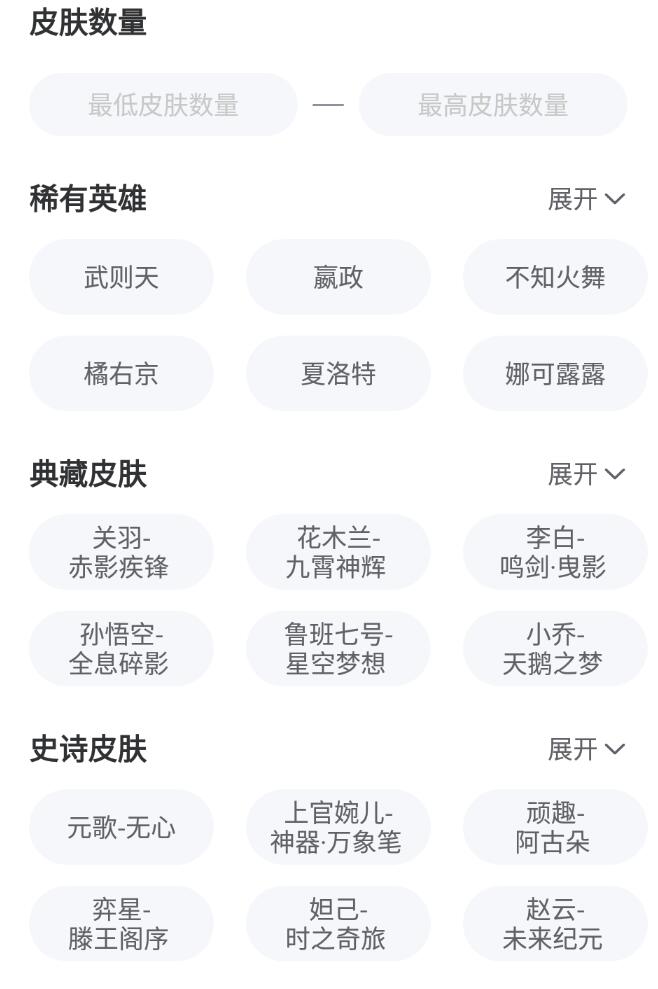Pick the 李白-鸣剑·曳影 skin
Screen dimensions: 658x989
[x=555, y=552]
